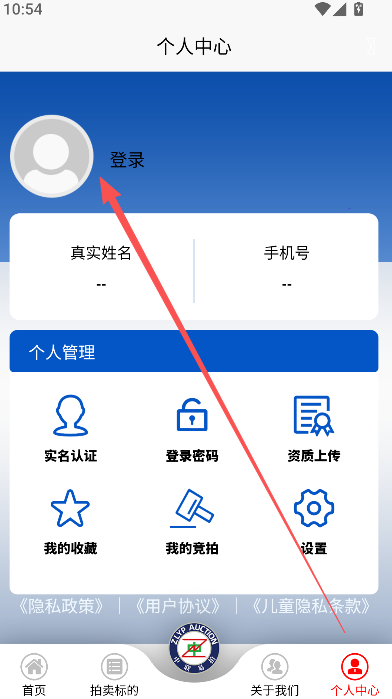The image size is (392, 699).
Task: Switch to the 首页 tab
Action: [34, 674]
